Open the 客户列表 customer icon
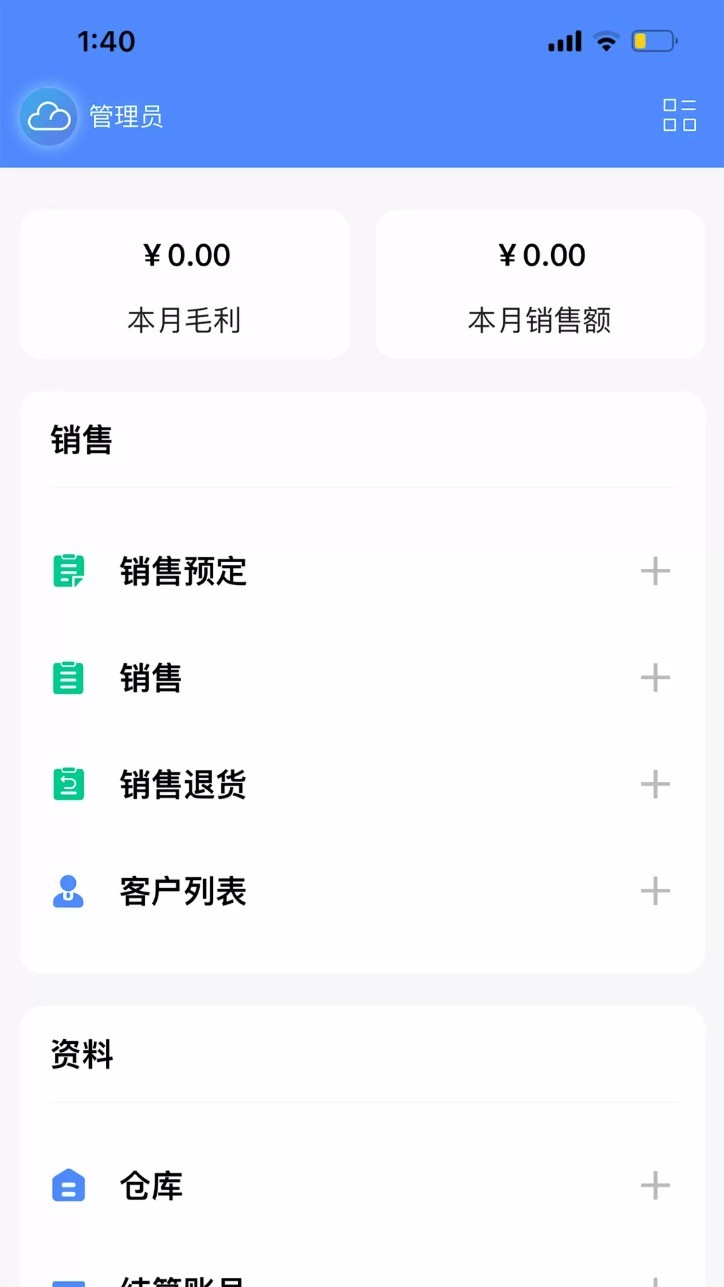Viewport: 724px width, 1287px height. click(x=67, y=890)
